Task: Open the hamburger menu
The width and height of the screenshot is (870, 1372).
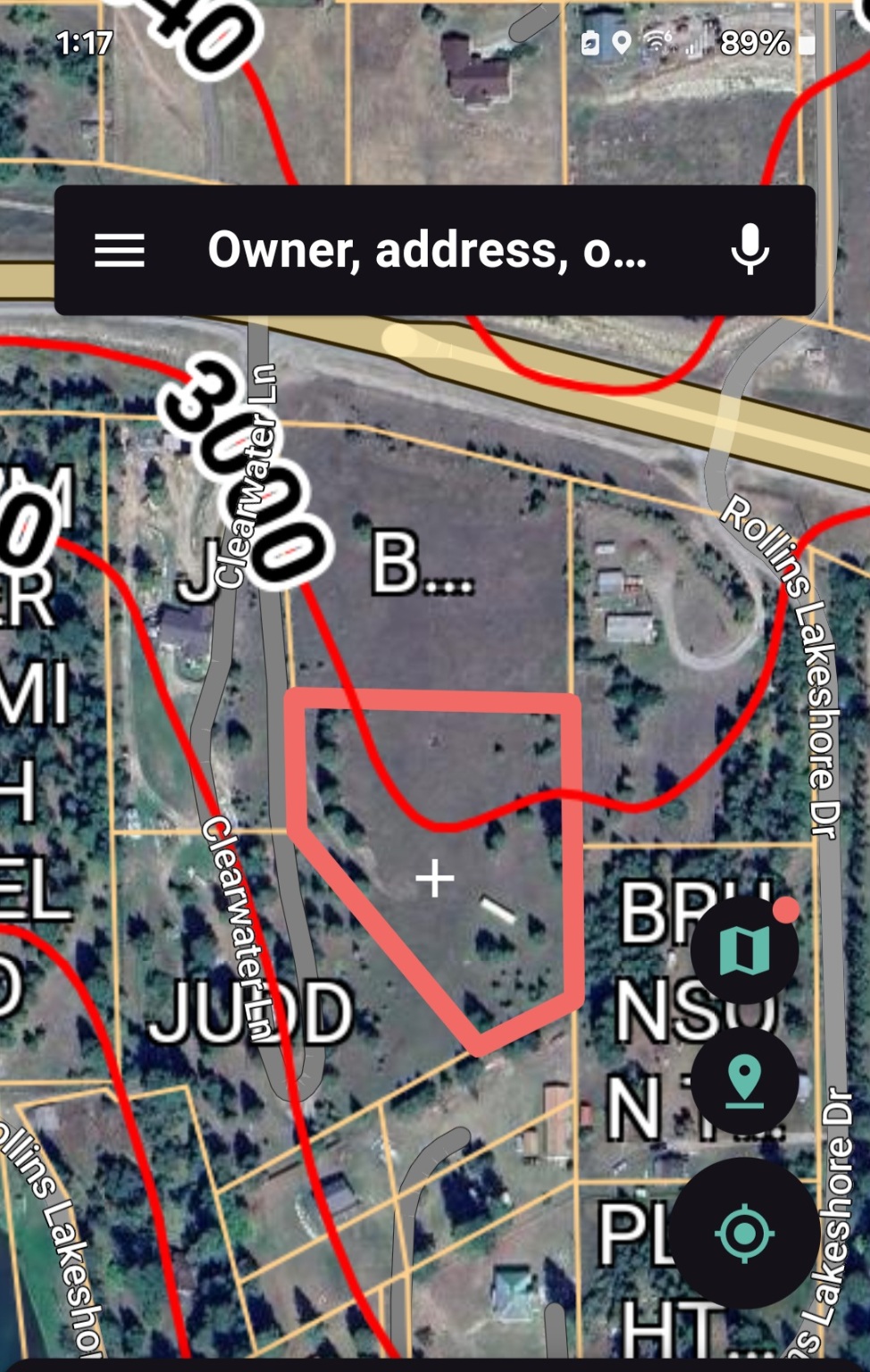Action: 120,251
